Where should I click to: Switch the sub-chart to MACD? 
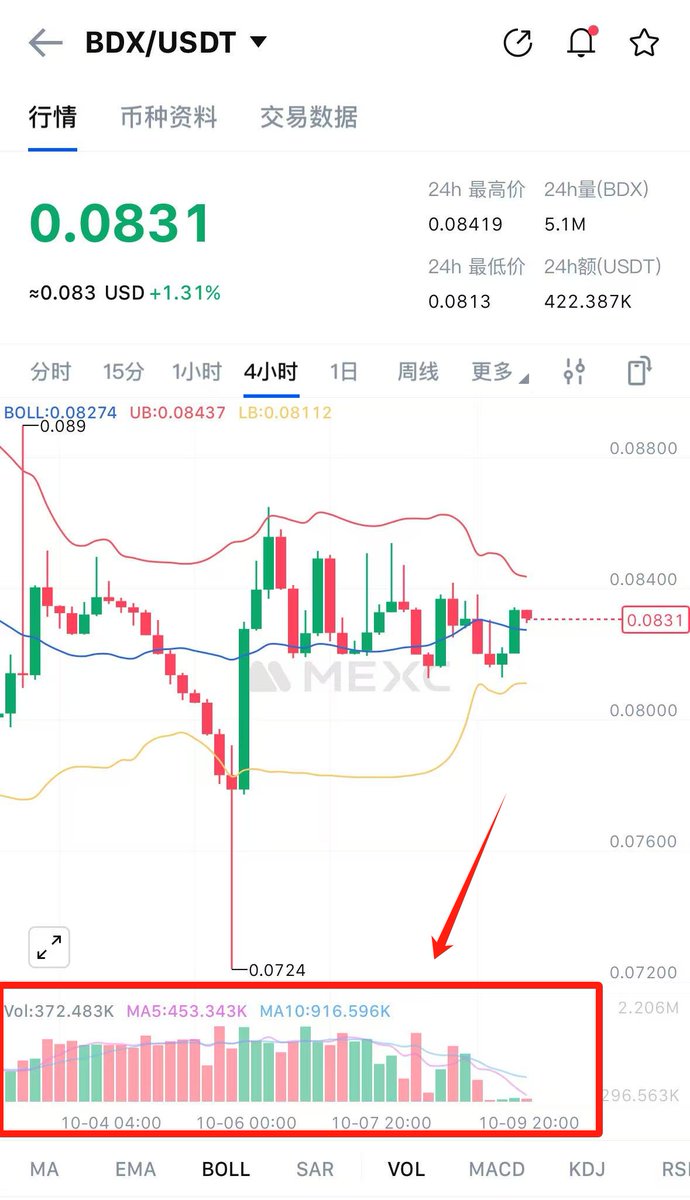tap(497, 1169)
